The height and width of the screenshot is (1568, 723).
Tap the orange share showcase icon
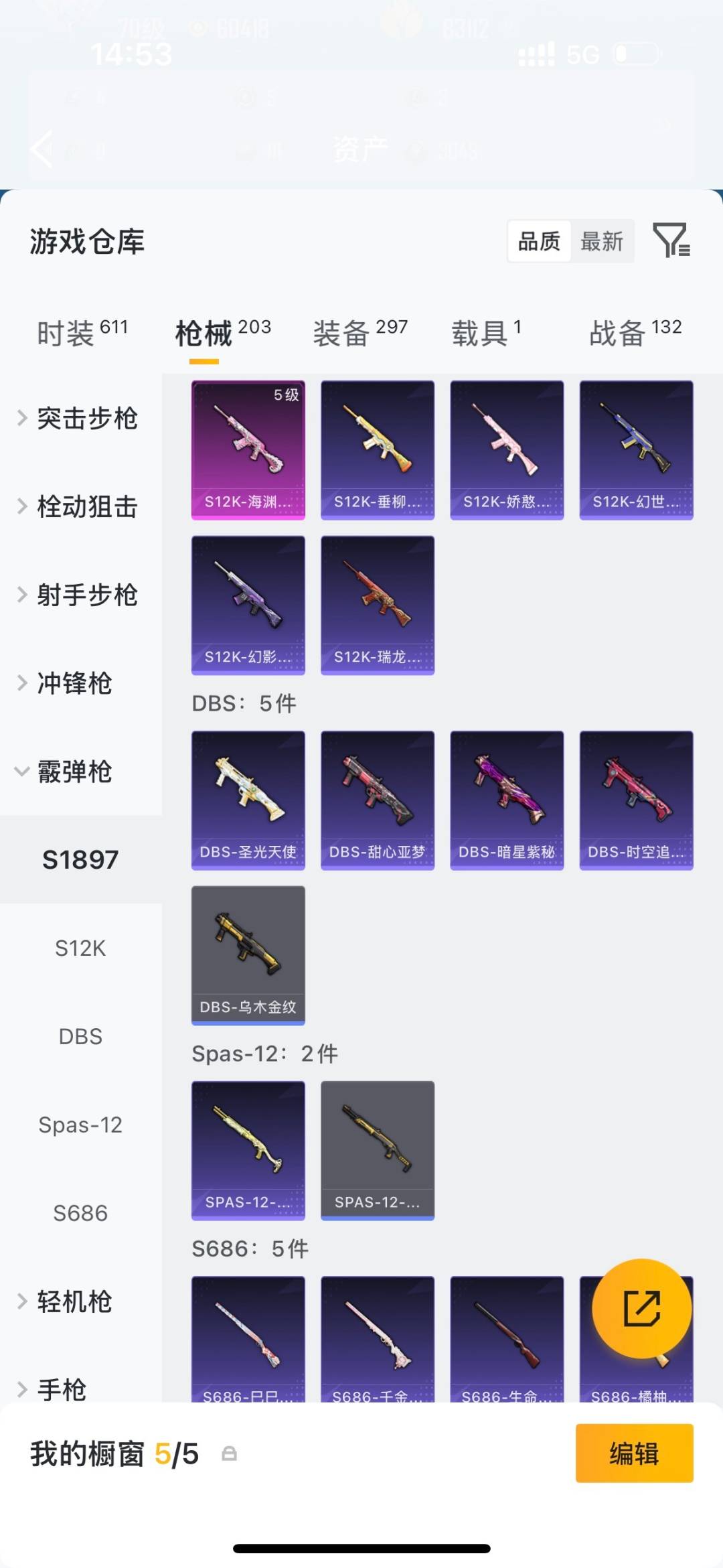(641, 1311)
